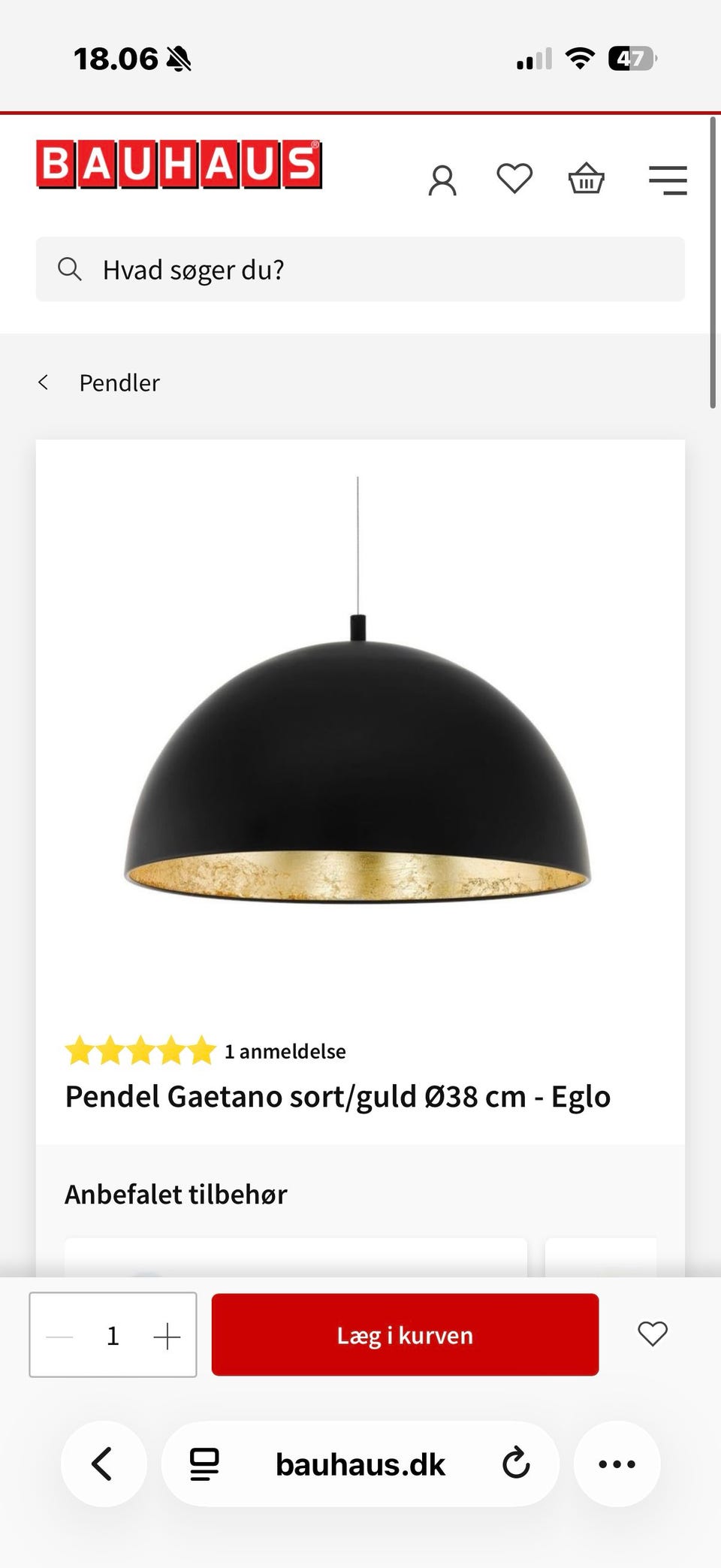Tap the bauhaus.dk address bar

pos(360,1464)
